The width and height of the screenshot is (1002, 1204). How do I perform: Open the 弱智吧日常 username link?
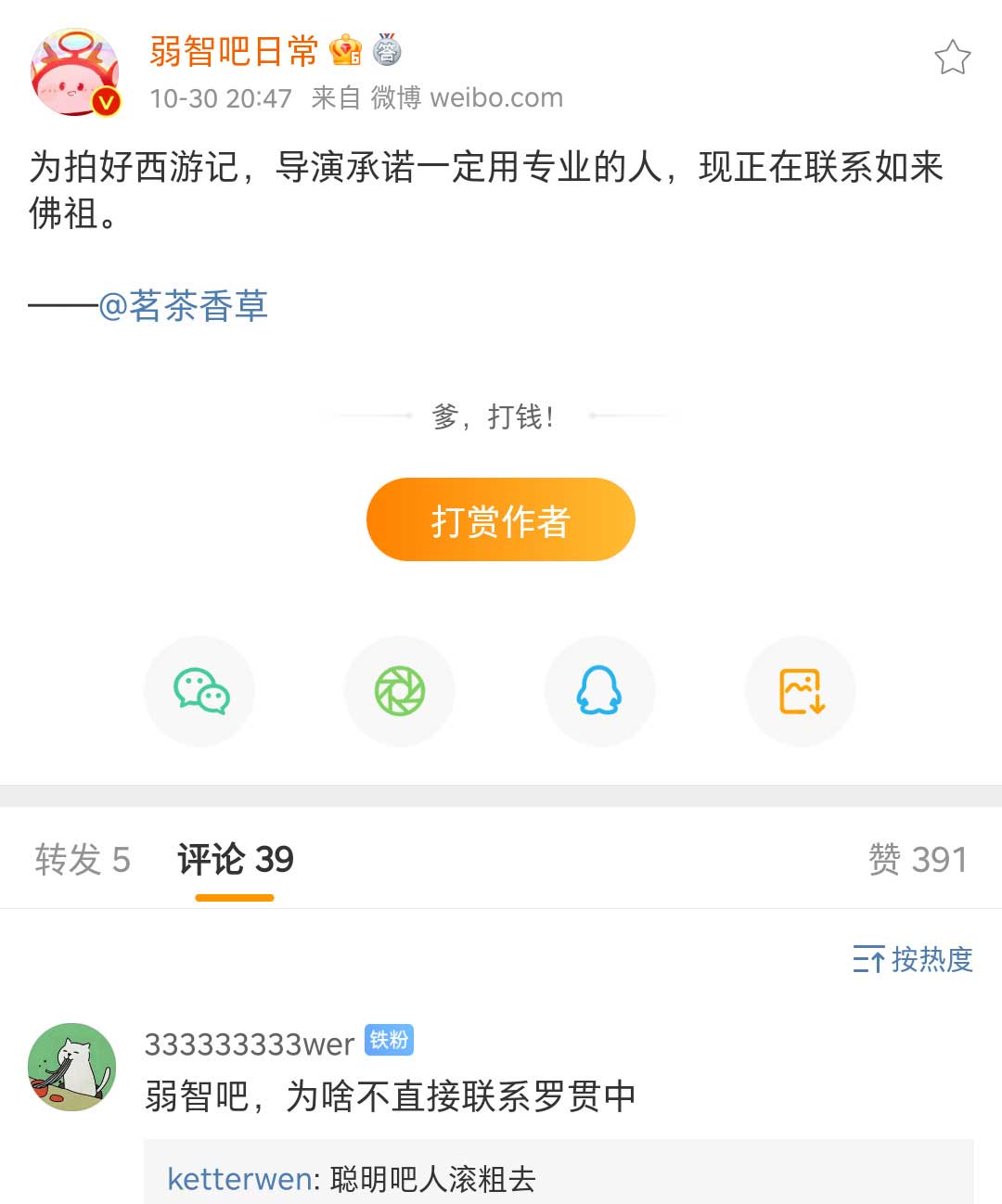point(234,51)
